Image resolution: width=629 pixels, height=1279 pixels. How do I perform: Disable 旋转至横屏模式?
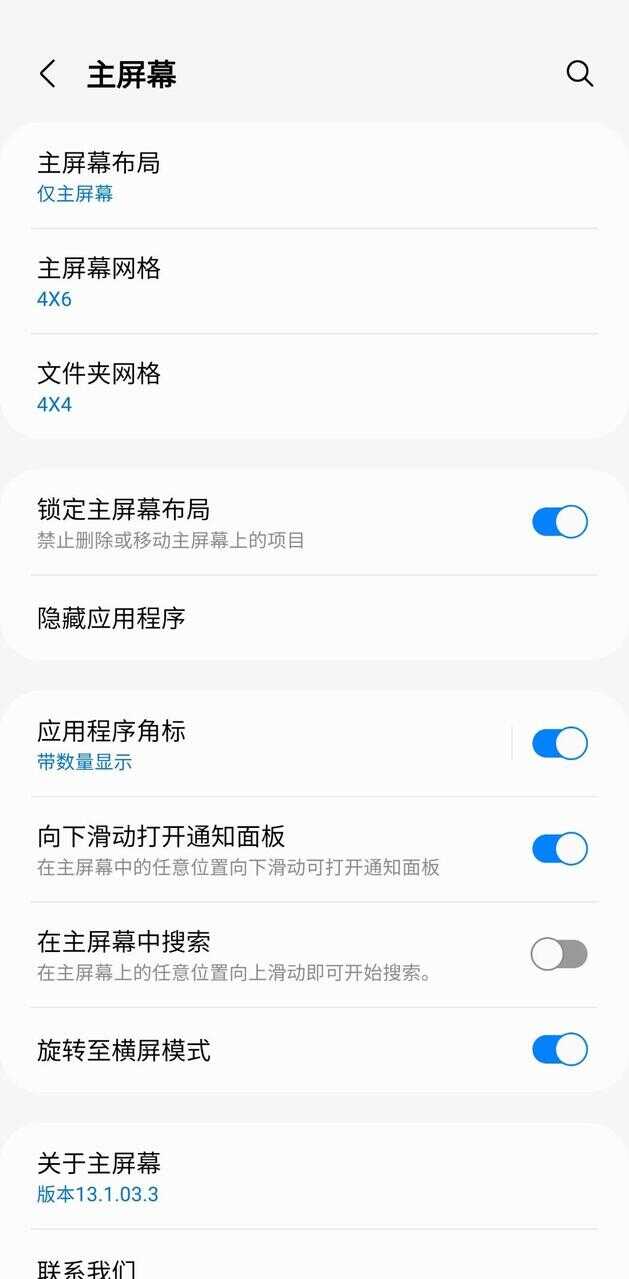tap(559, 1050)
